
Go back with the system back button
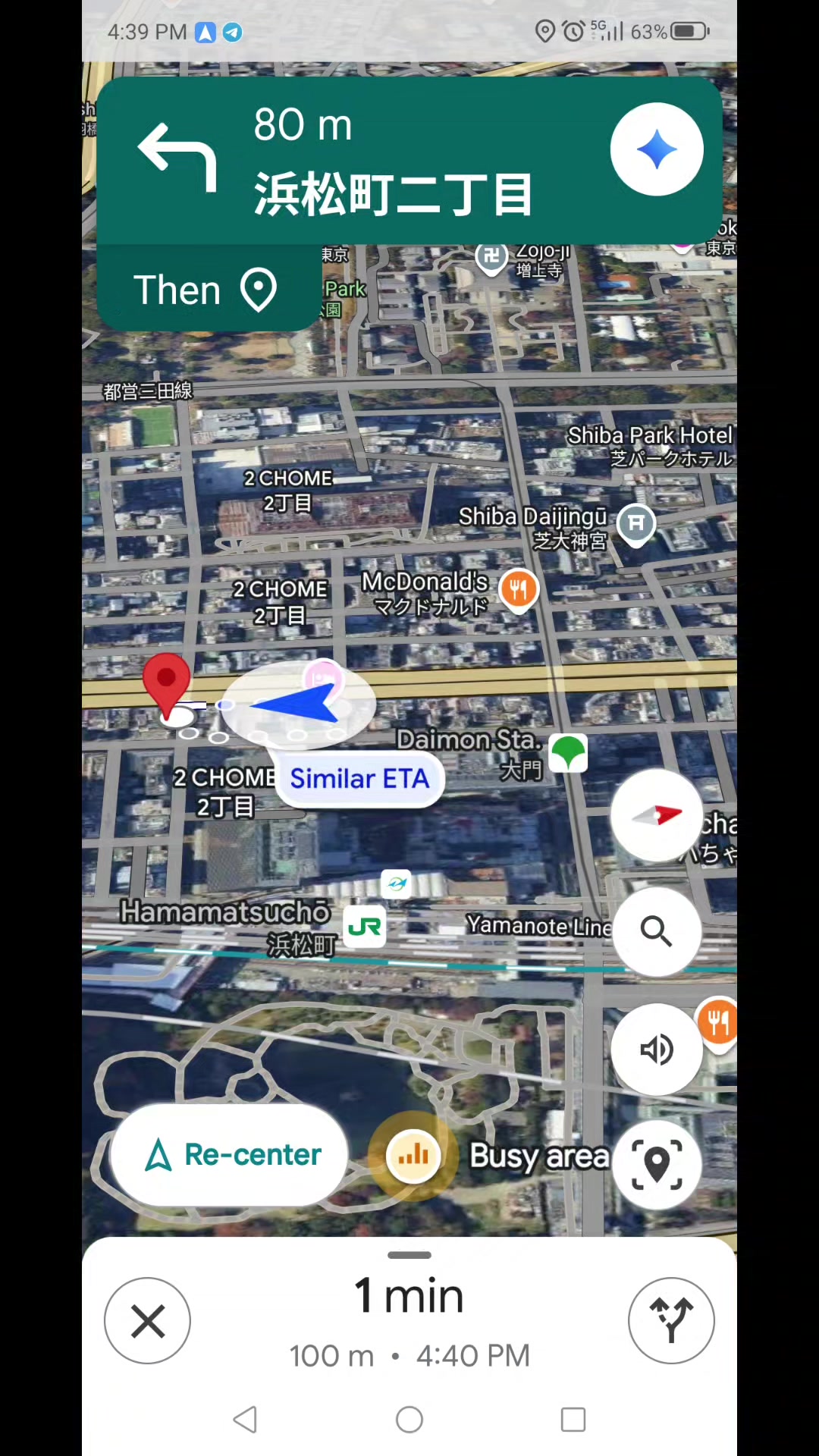[245, 1420]
